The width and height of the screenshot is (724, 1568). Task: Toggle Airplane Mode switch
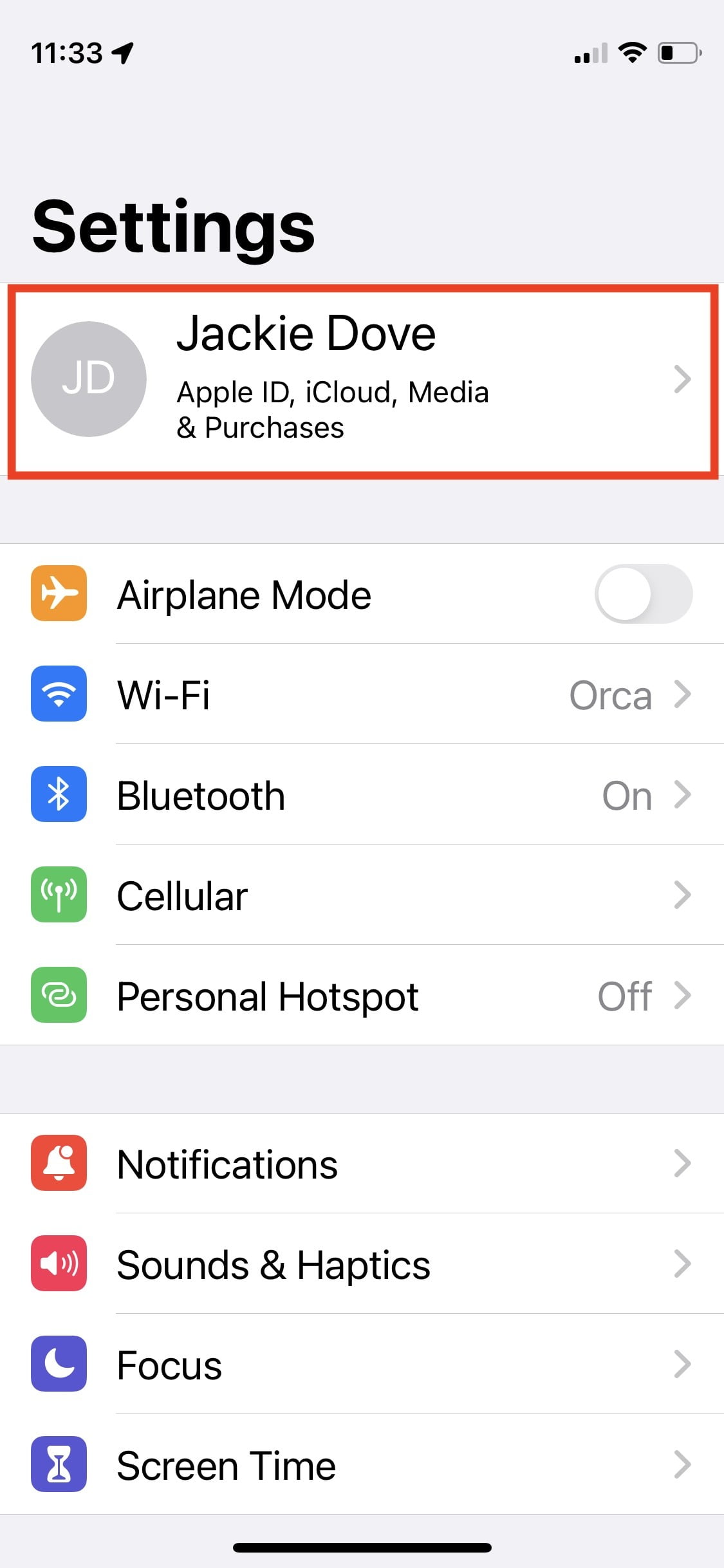coord(643,593)
